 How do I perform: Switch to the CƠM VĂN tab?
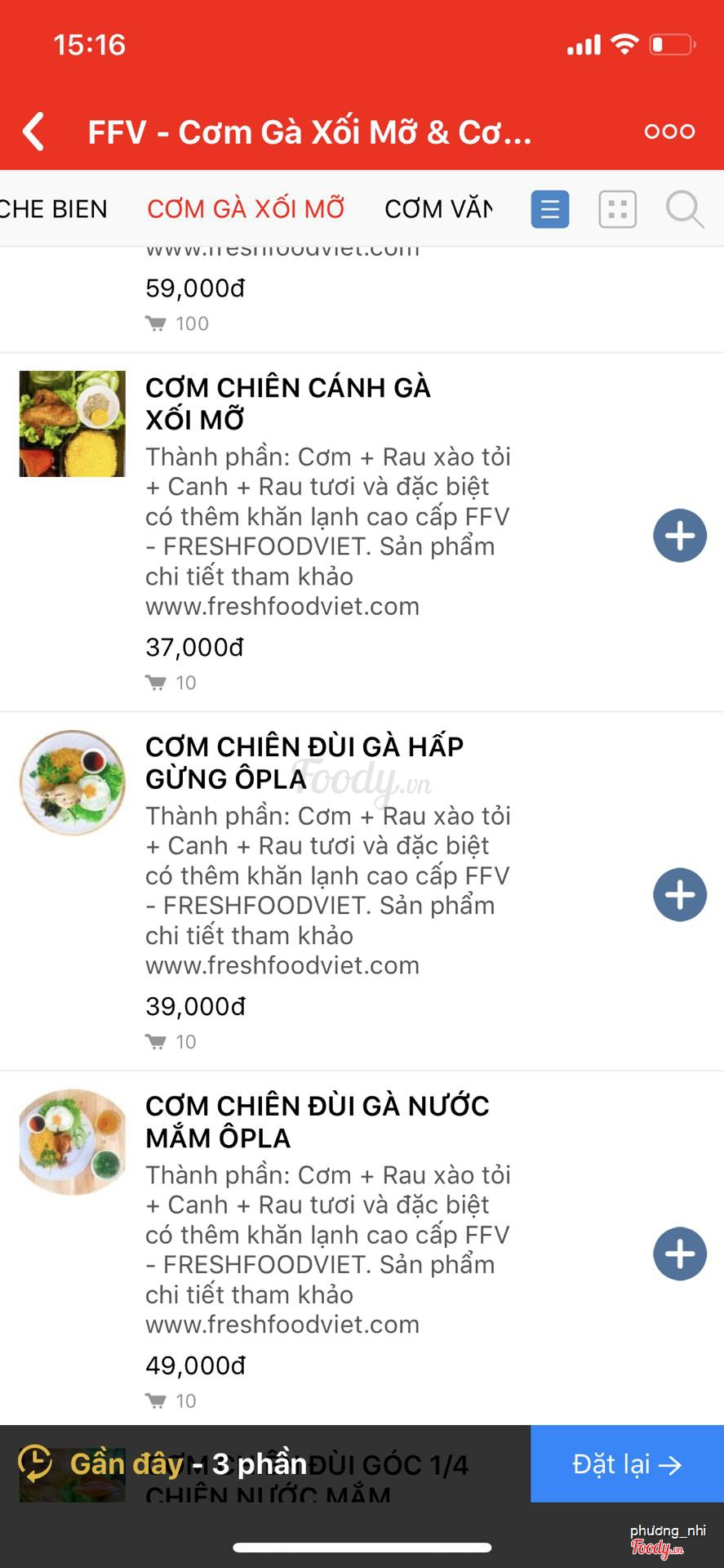(x=438, y=209)
